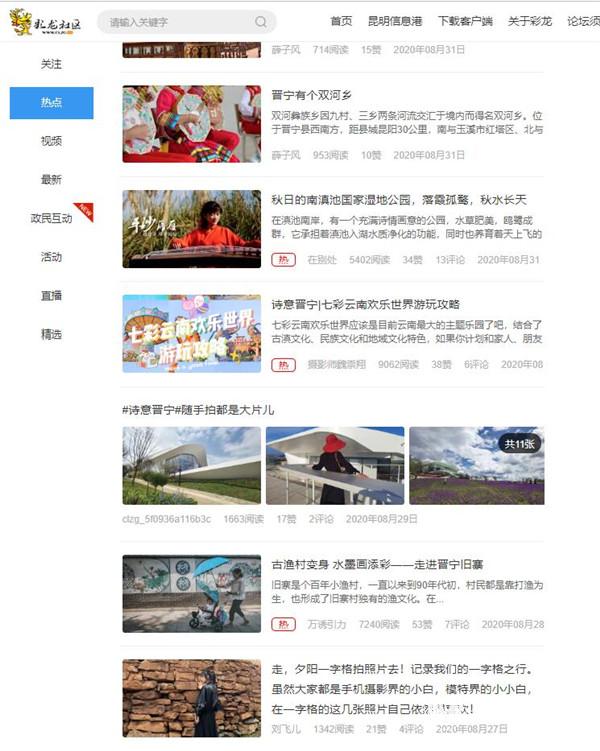The height and width of the screenshot is (751, 600).
Task: Go to 活动 section
Action: click(51, 257)
